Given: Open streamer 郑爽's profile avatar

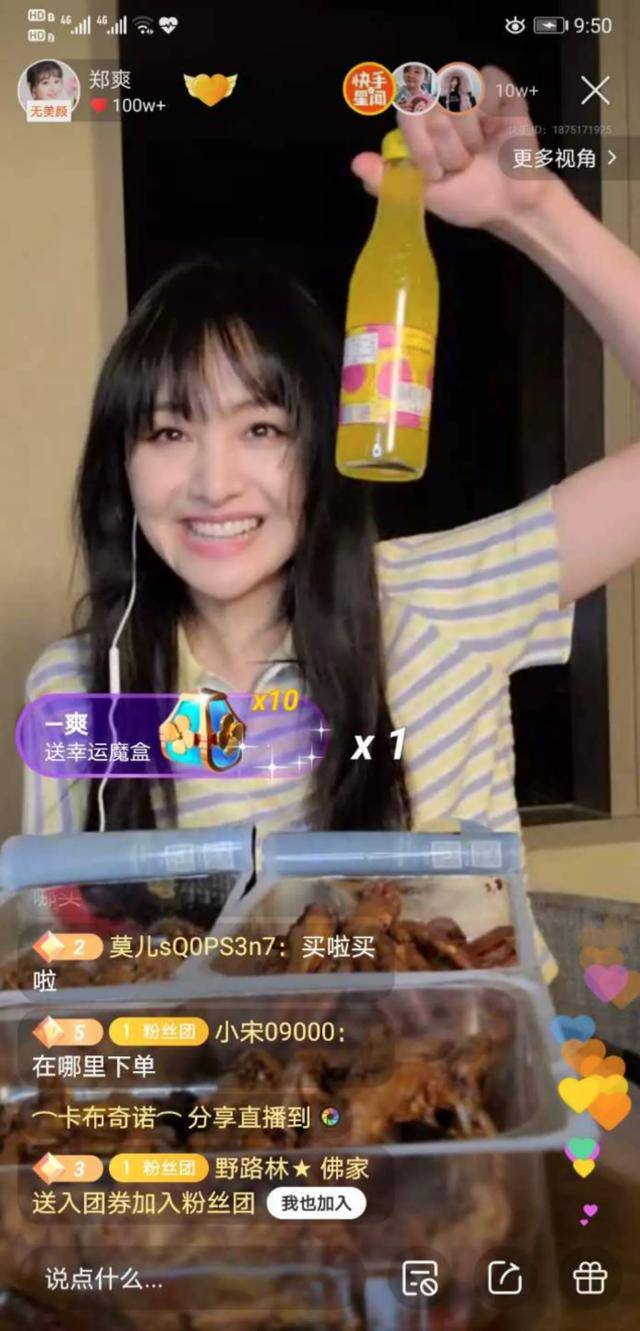Looking at the screenshot, I should 48,88.
